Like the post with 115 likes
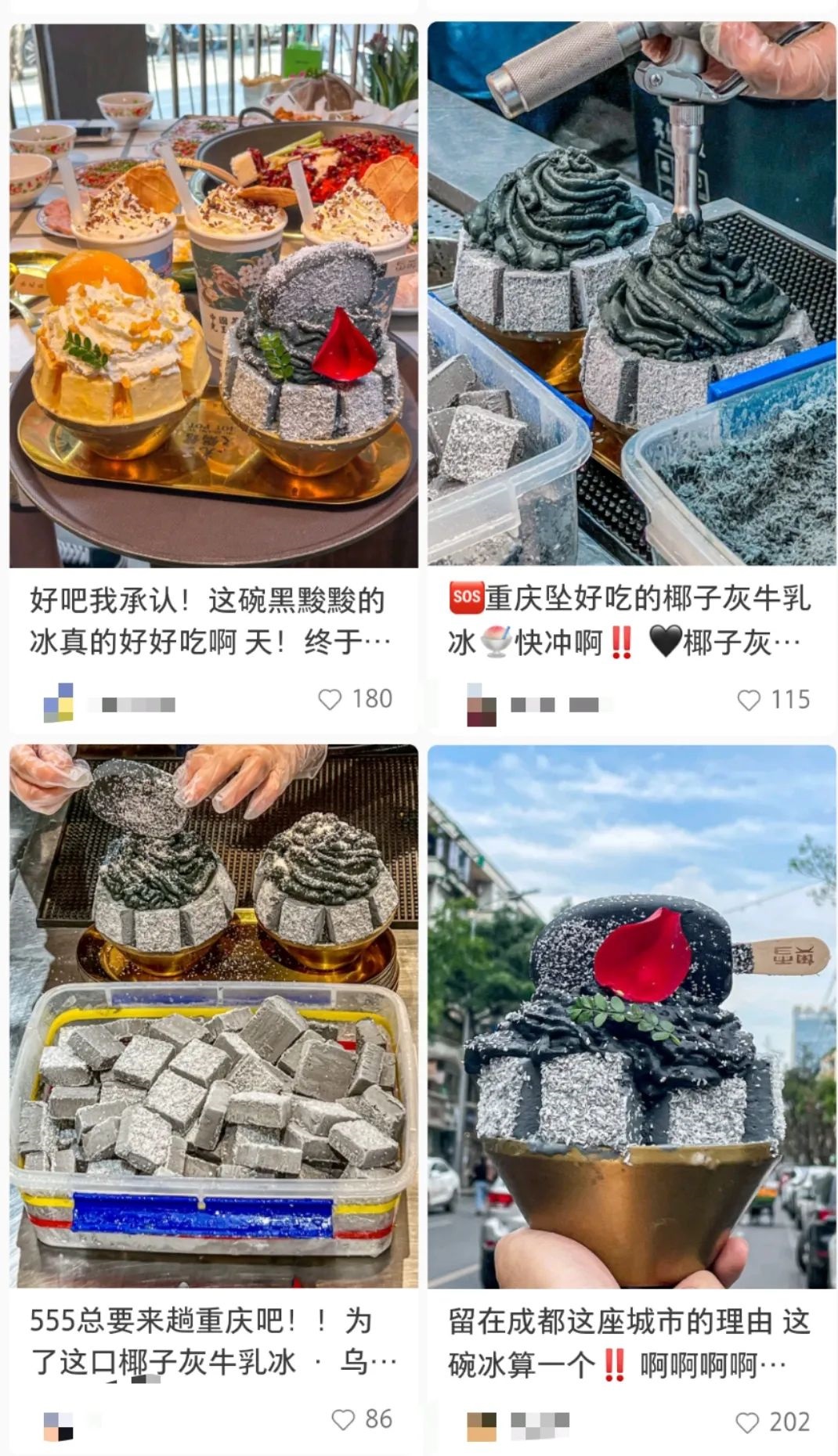The width and height of the screenshot is (838, 1456). coord(749,700)
